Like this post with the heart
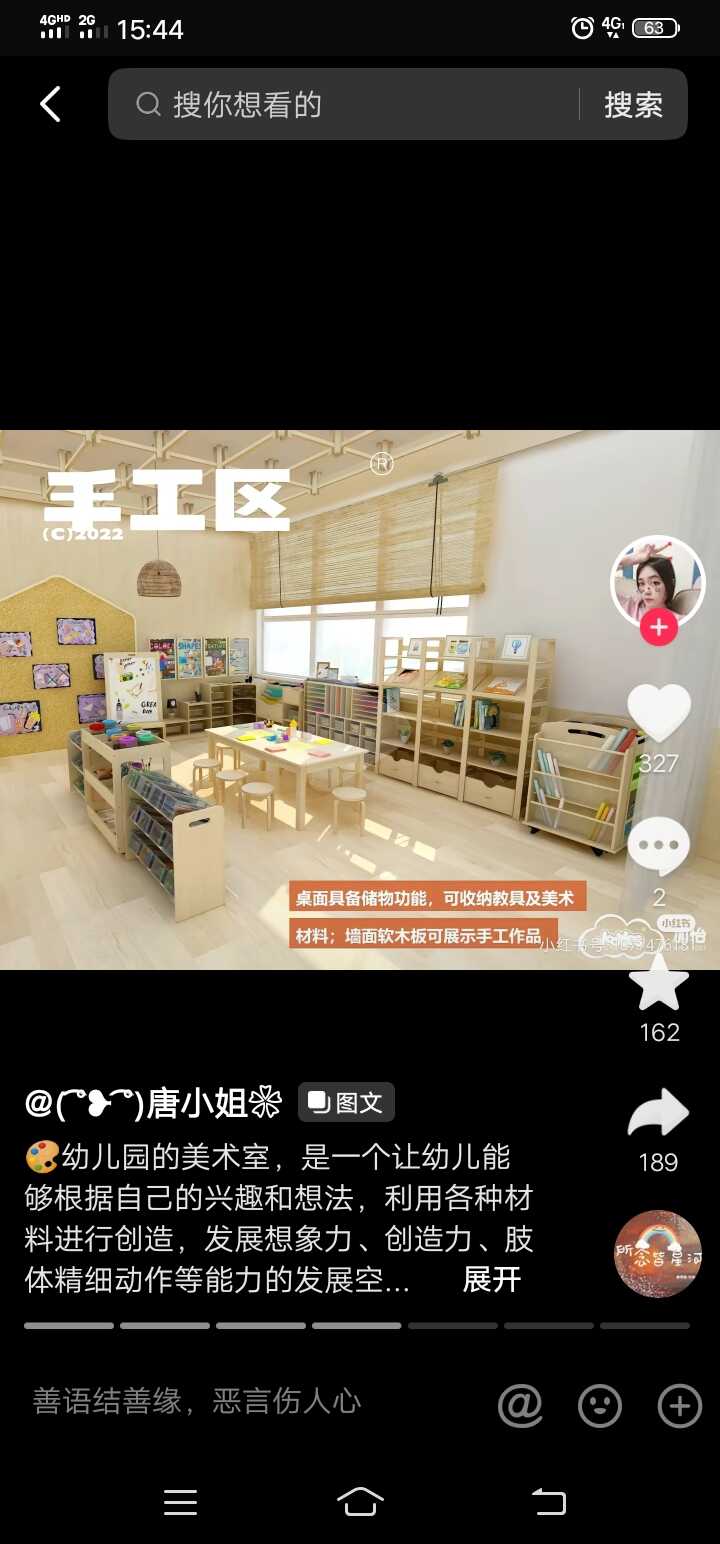This screenshot has height=1544, width=720. (659, 712)
